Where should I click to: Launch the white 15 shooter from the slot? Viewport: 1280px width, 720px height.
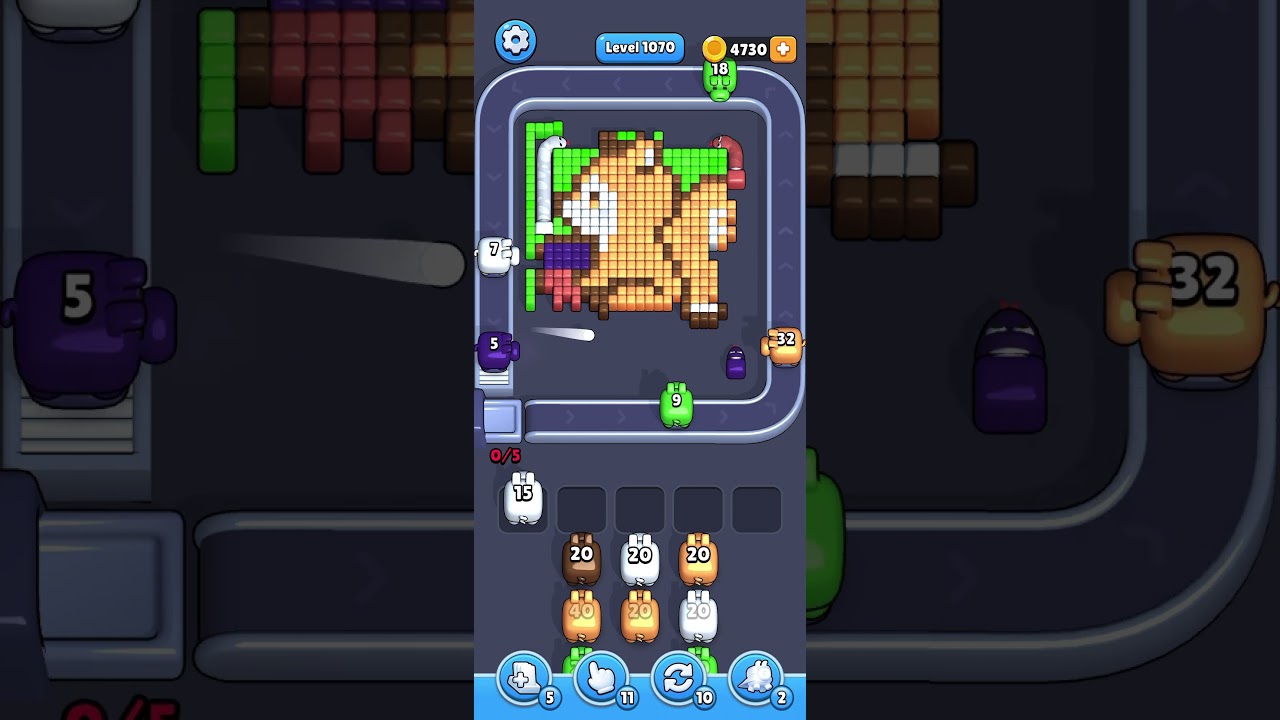tap(523, 500)
